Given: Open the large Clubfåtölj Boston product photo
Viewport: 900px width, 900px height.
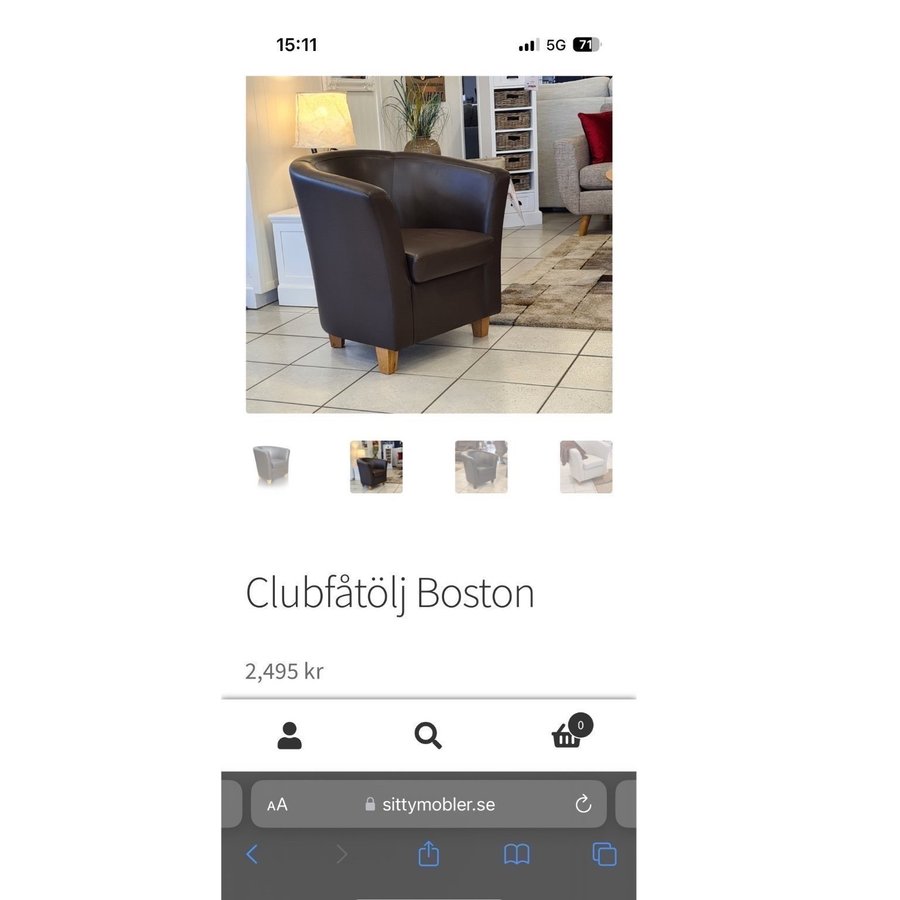Looking at the screenshot, I should [429, 244].
